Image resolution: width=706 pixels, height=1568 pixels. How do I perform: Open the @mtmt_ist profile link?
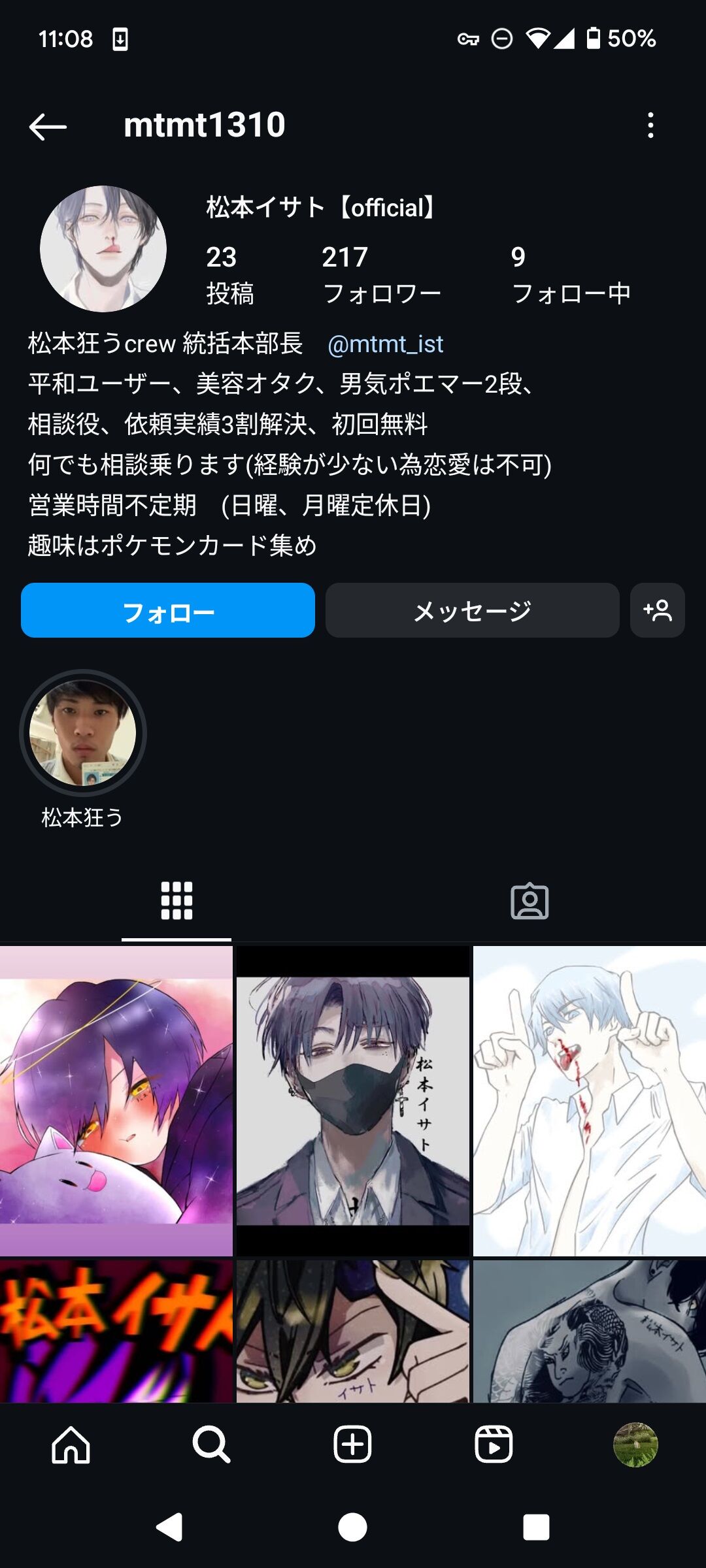tap(385, 344)
